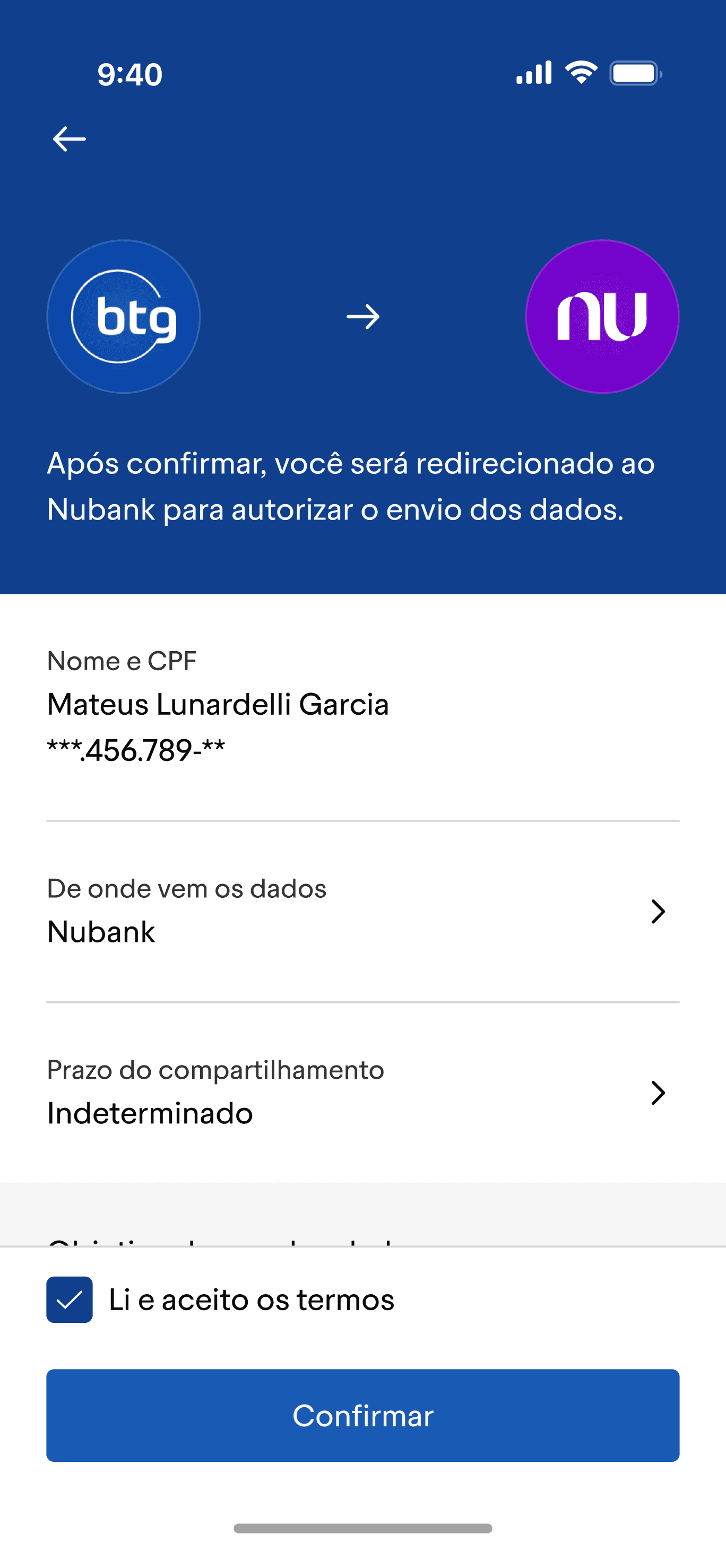Uncheck 'Li e aceito os termos'
Image resolution: width=726 pixels, height=1568 pixels.
(70, 1300)
